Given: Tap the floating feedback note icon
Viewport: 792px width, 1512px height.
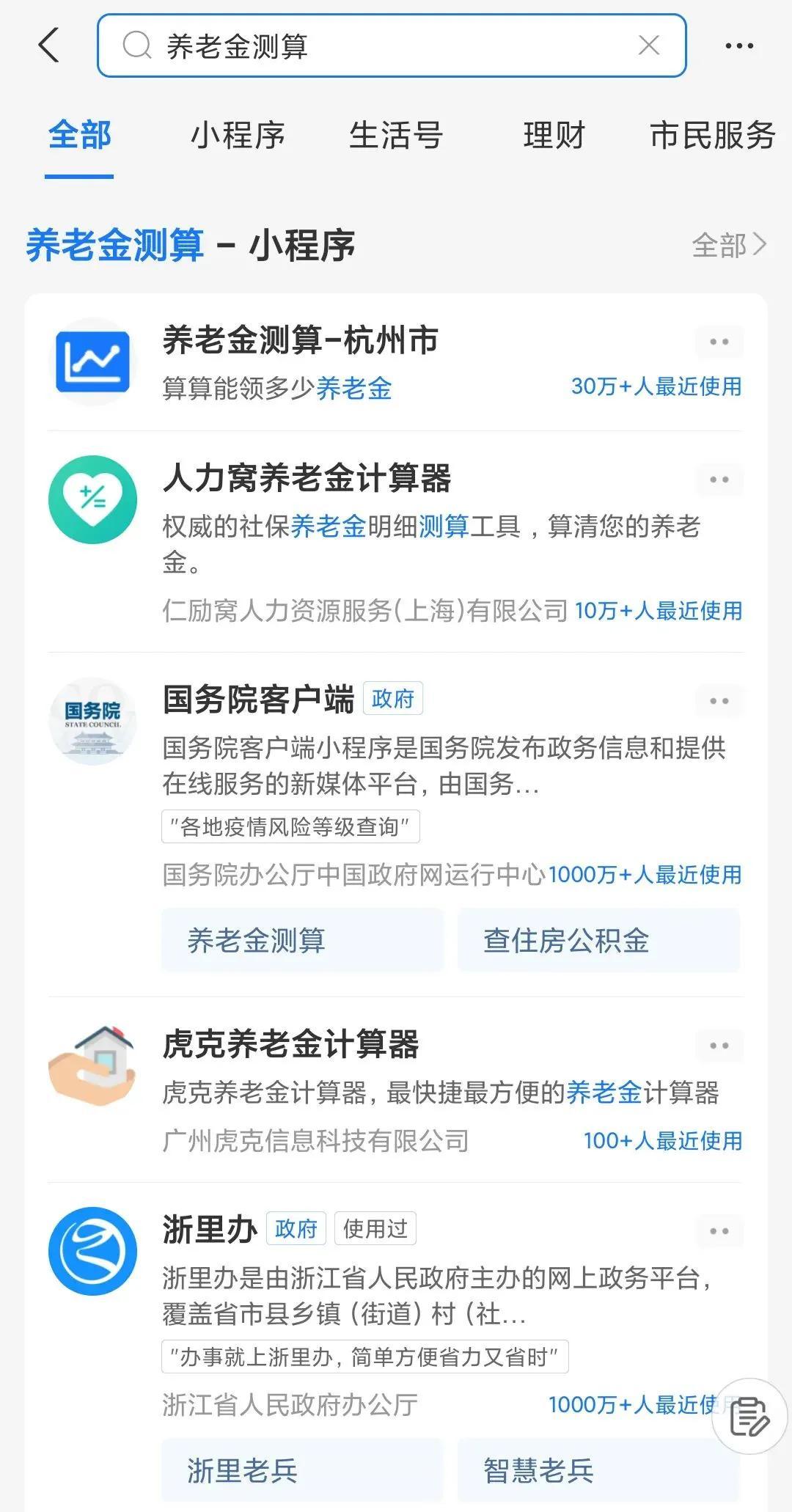Looking at the screenshot, I should pos(749,1417).
